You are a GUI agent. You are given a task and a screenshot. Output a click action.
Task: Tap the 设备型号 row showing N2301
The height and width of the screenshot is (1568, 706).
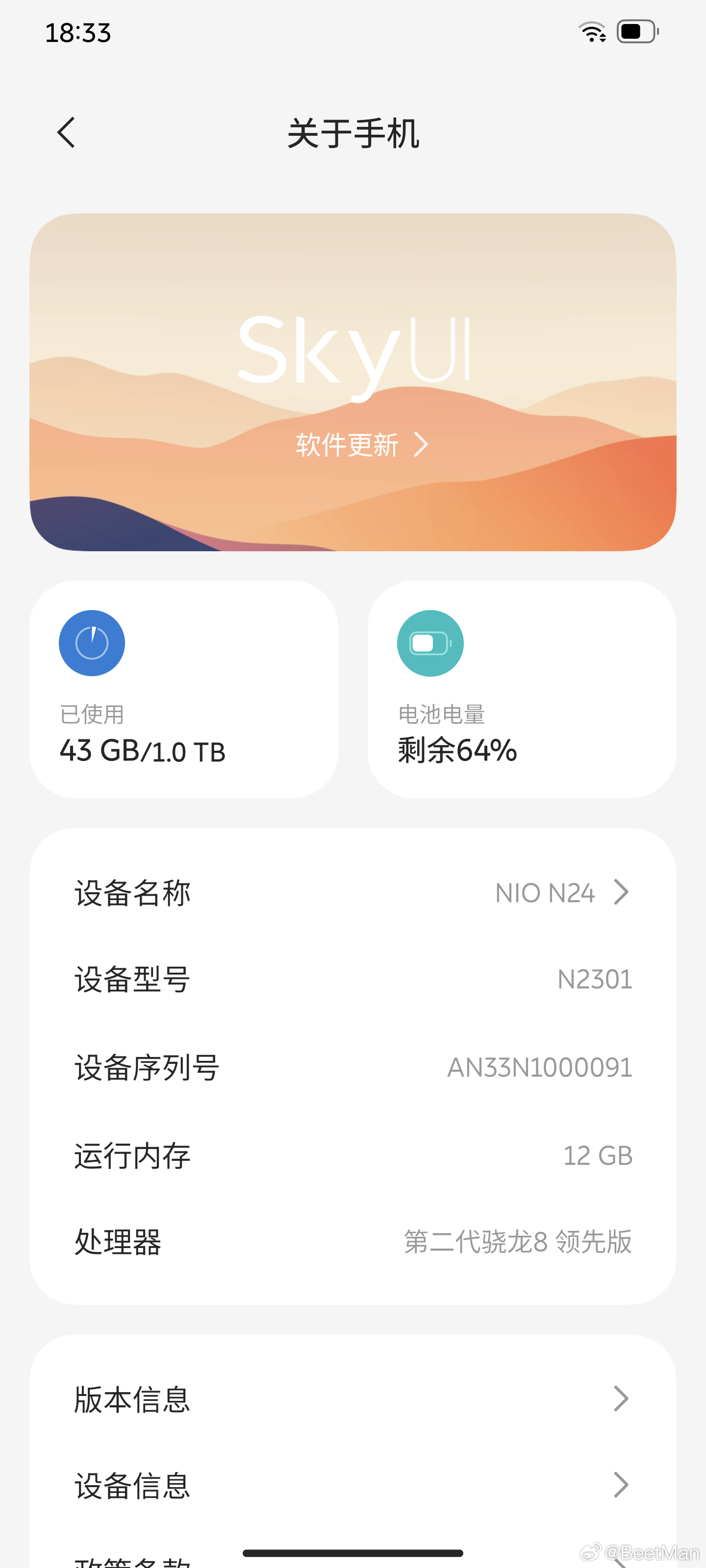(353, 980)
